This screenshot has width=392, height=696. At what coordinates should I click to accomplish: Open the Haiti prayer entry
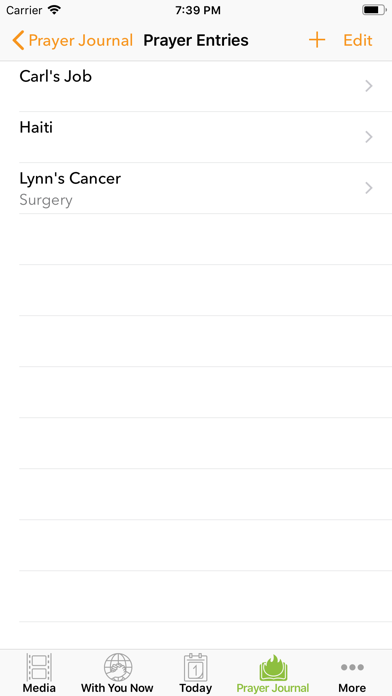coord(196,137)
